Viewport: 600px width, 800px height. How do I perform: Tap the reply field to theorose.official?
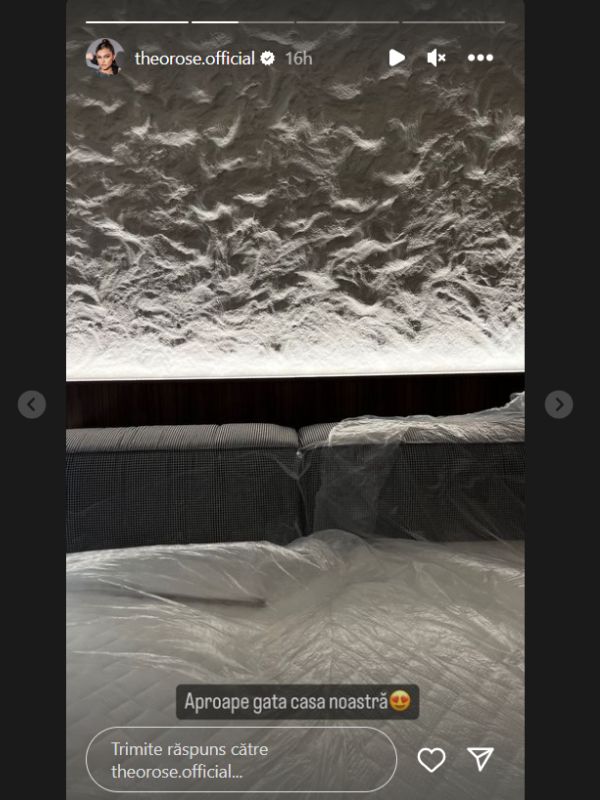[x=240, y=760]
